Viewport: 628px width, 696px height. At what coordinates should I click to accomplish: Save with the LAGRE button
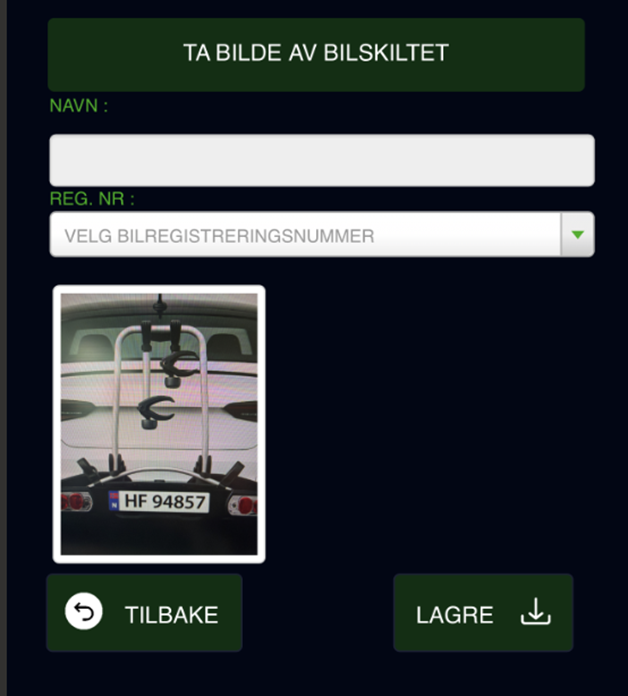coord(483,613)
